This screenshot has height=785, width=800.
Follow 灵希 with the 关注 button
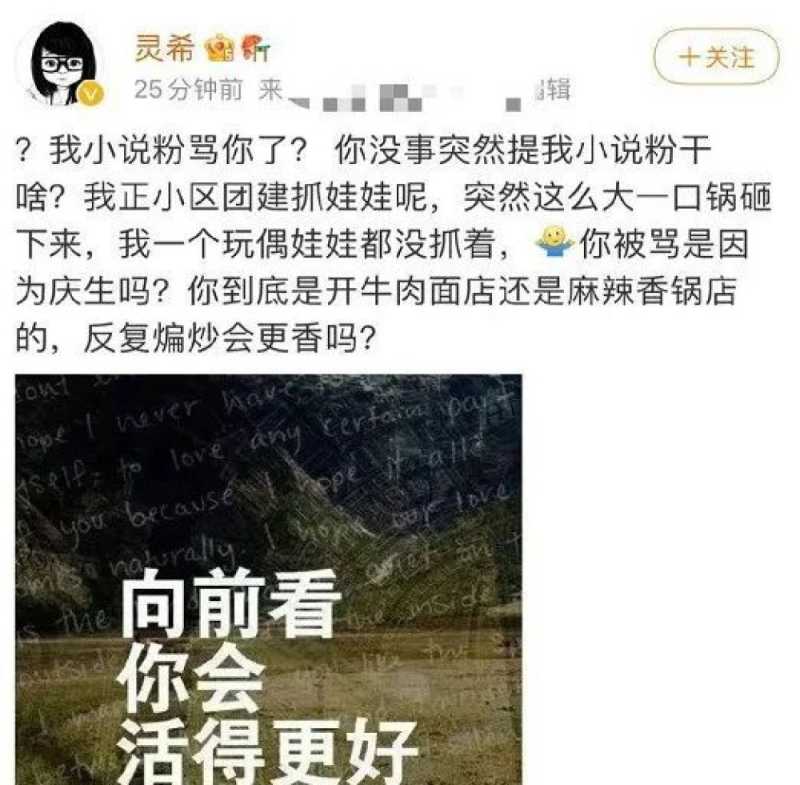(716, 57)
